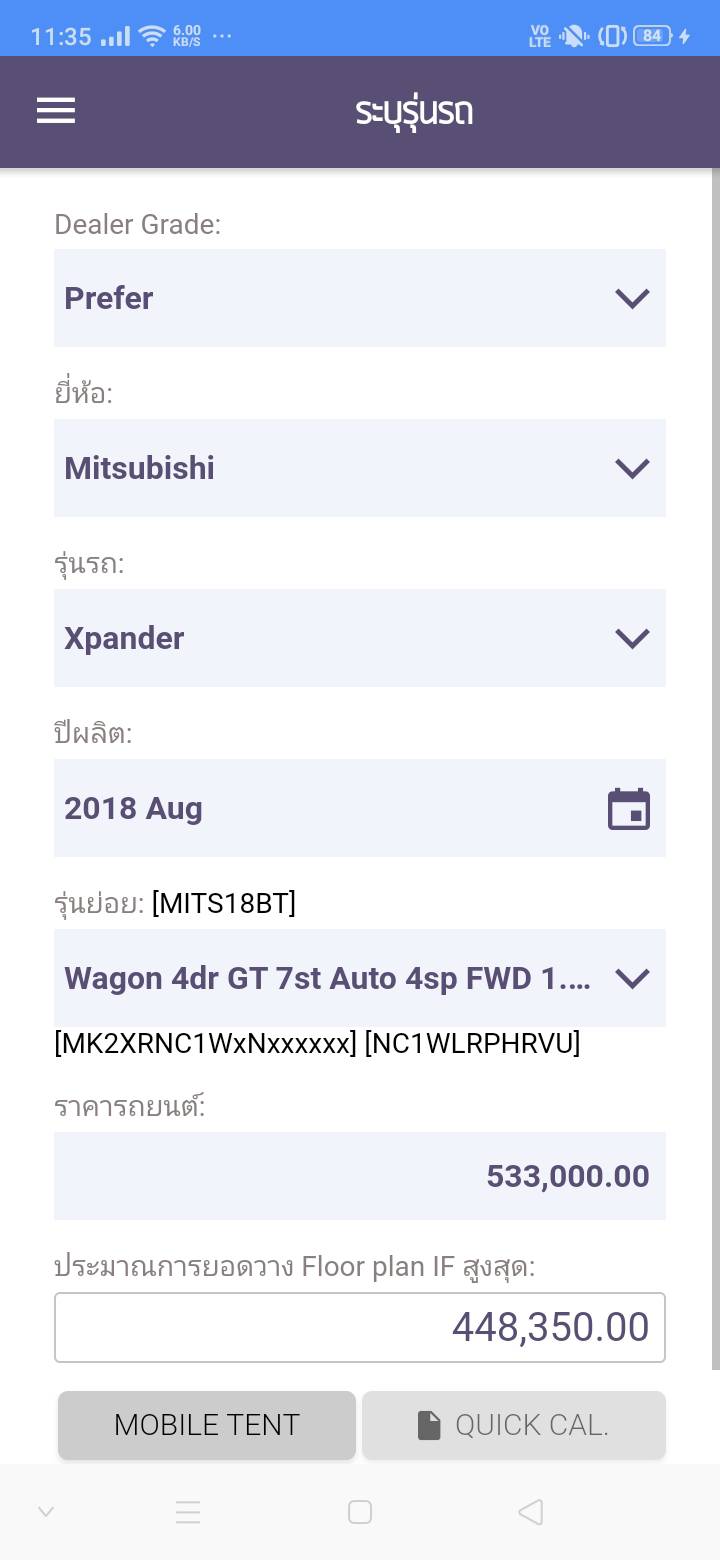This screenshot has height=1560, width=720.
Task: Return to the system home screen
Action: pyautogui.click(x=360, y=1512)
